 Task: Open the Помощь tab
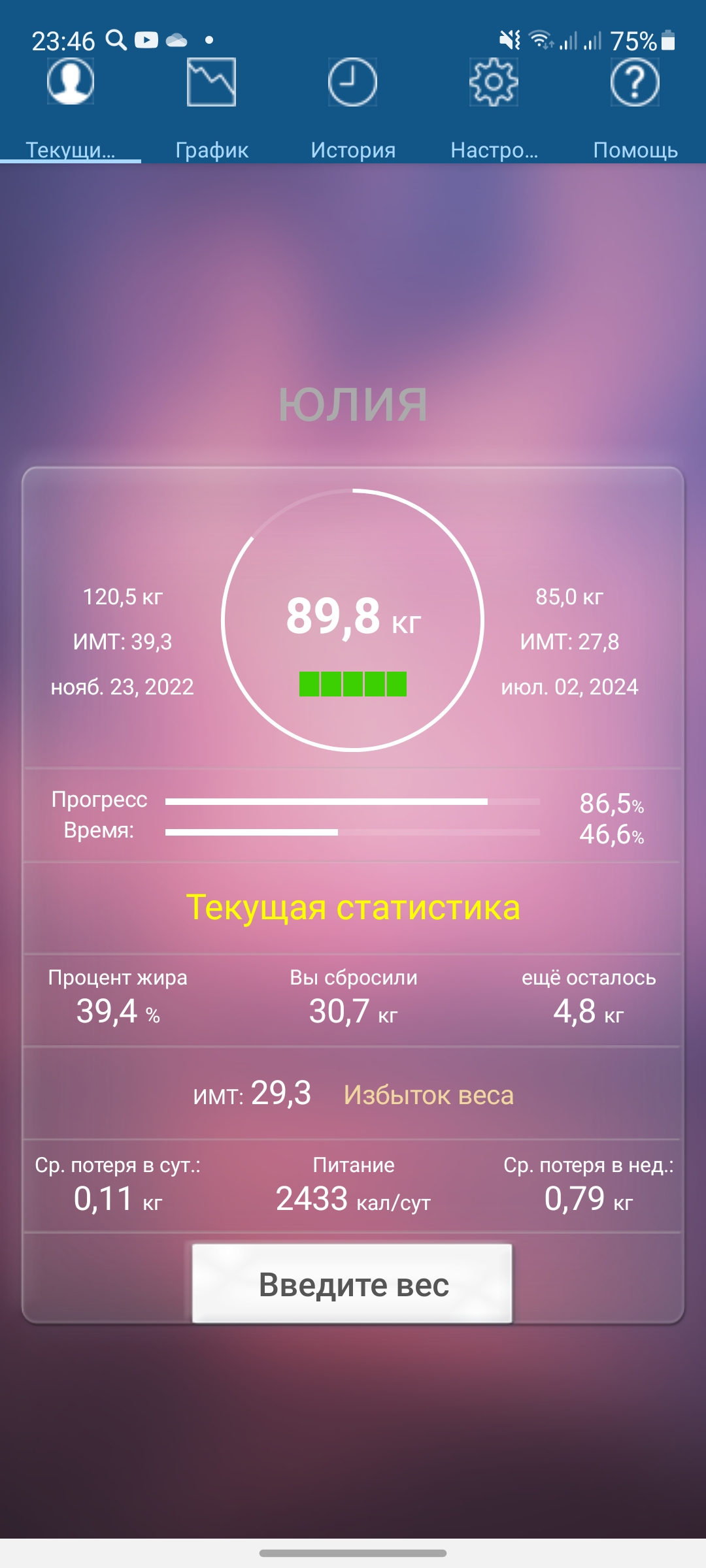click(x=635, y=108)
